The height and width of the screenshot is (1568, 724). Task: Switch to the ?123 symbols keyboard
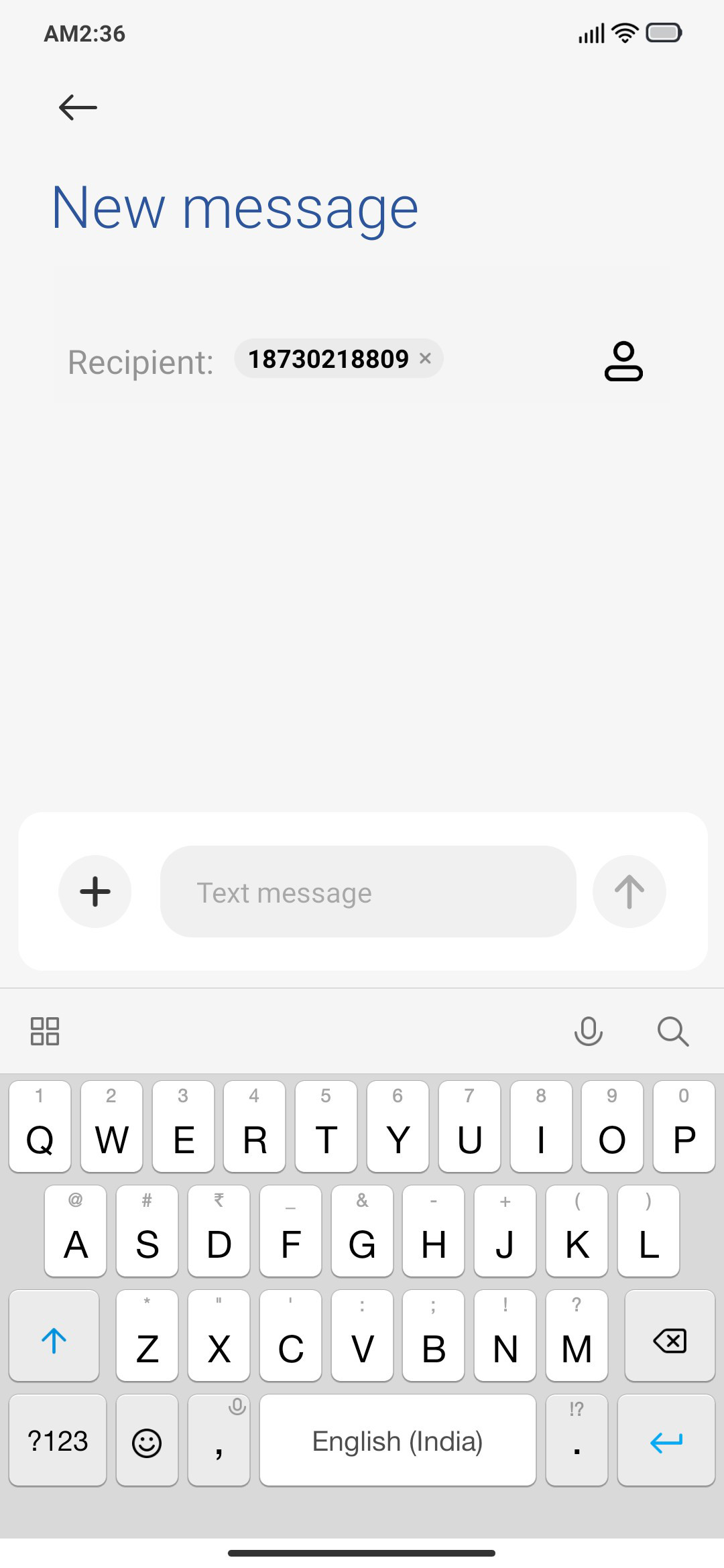click(58, 1441)
